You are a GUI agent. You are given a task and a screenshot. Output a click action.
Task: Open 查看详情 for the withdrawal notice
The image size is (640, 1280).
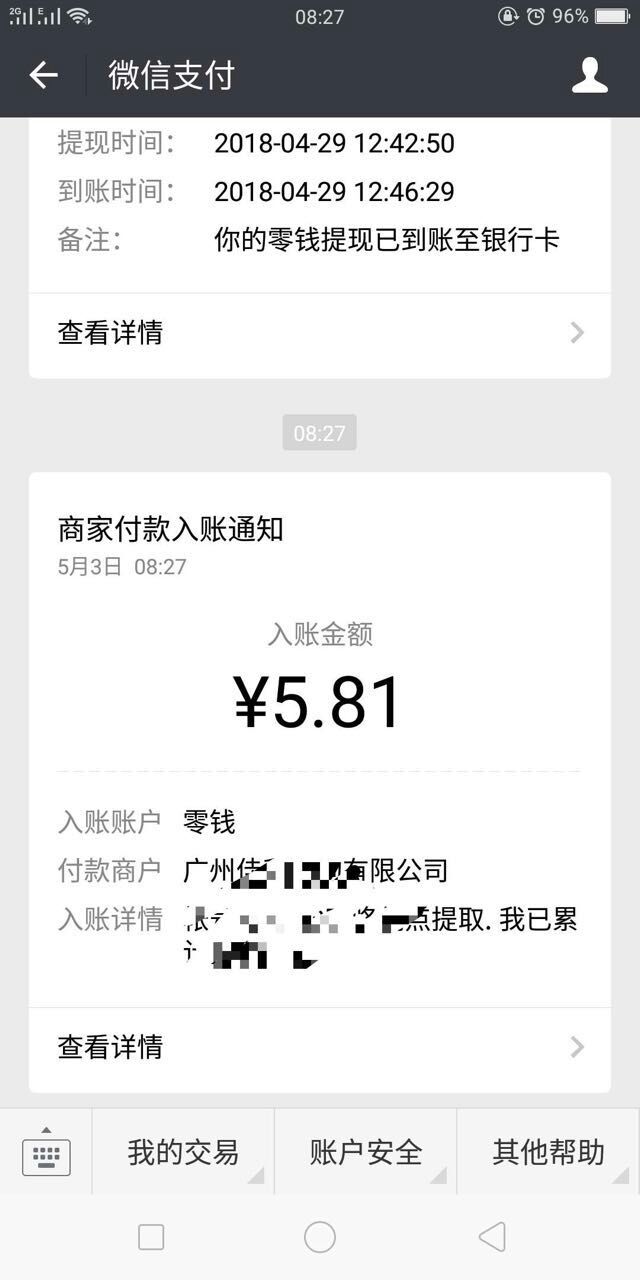320,333
